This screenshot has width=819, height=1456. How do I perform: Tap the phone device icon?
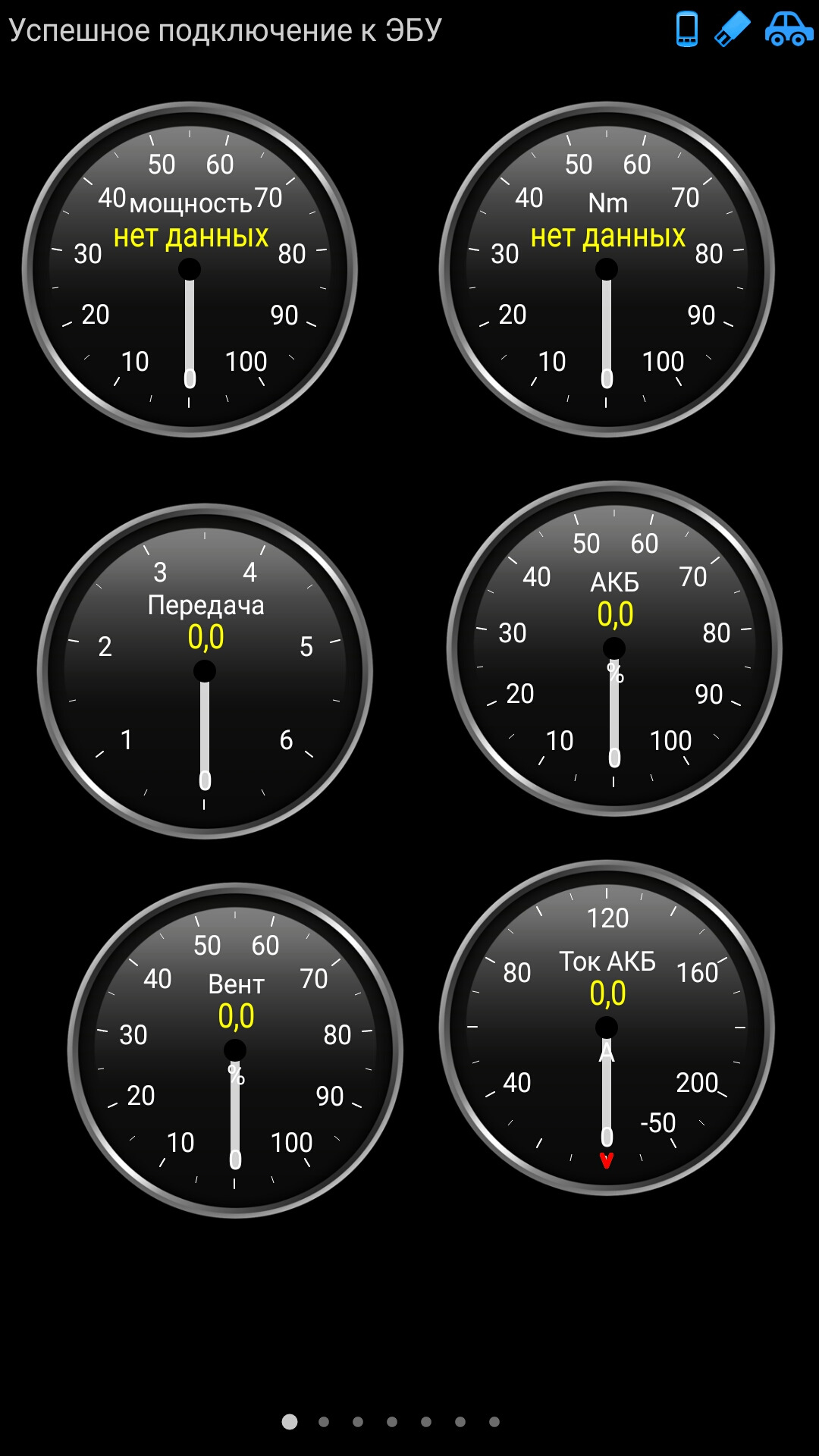point(687,30)
